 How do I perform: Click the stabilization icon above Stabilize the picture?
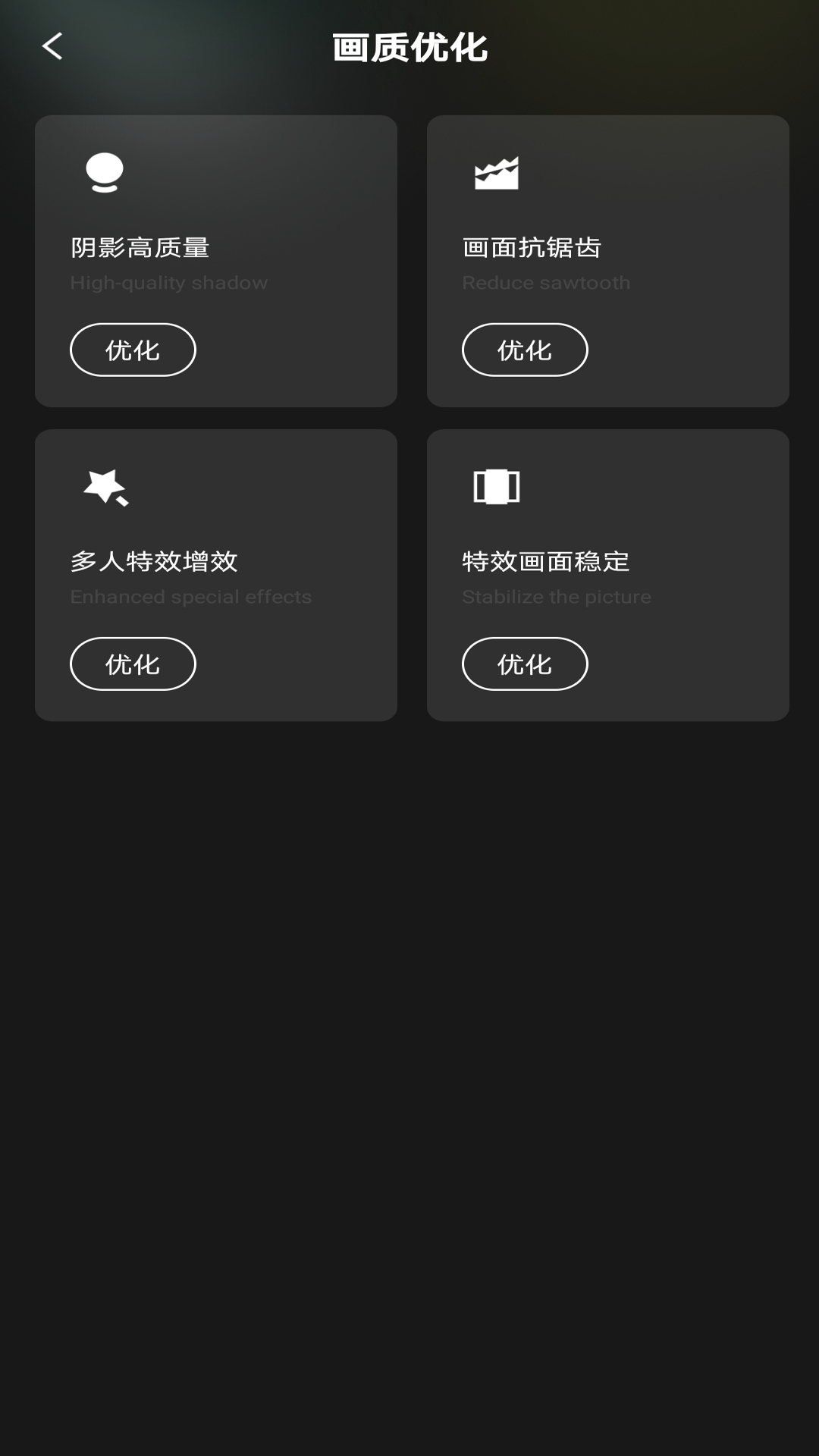click(497, 488)
